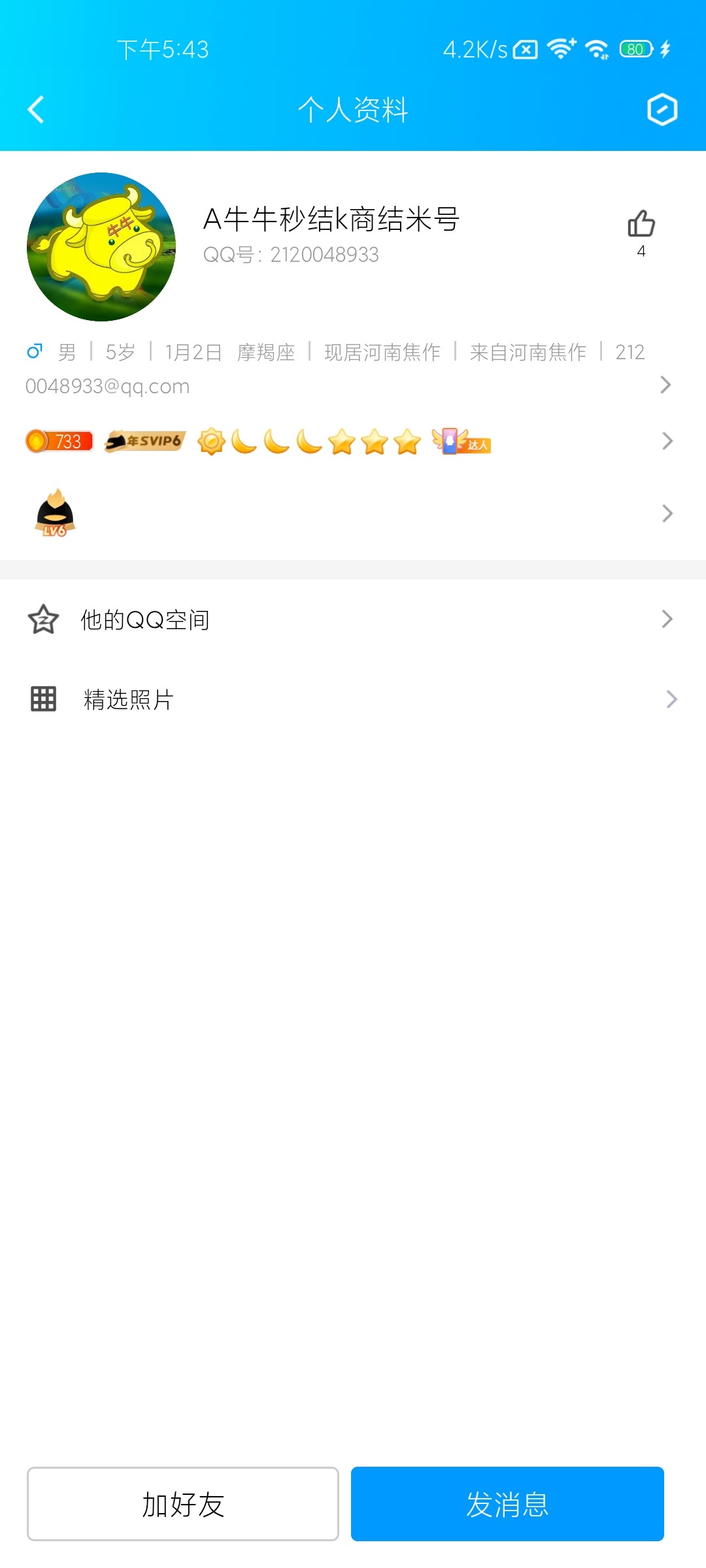Viewport: 706px width, 1568px height.
Task: Open the LV6 badge row
Action: (x=346, y=514)
